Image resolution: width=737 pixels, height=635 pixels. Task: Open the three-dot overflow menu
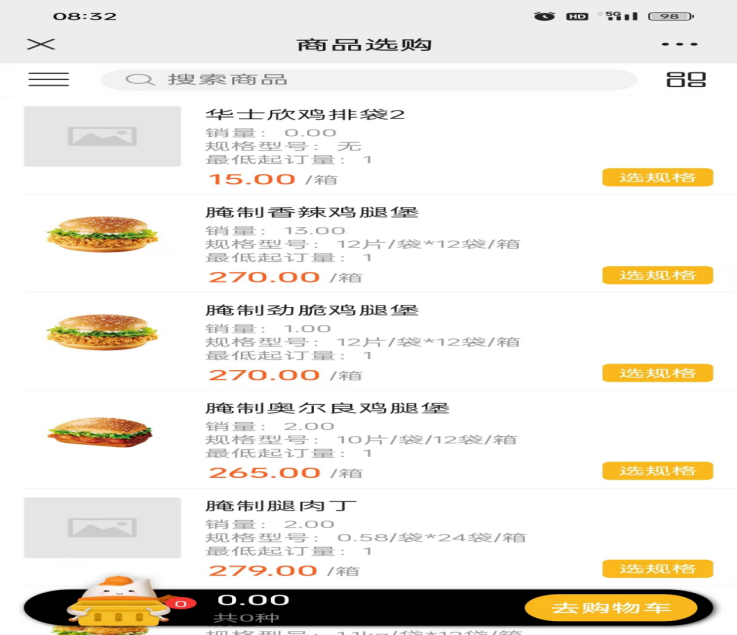679,45
